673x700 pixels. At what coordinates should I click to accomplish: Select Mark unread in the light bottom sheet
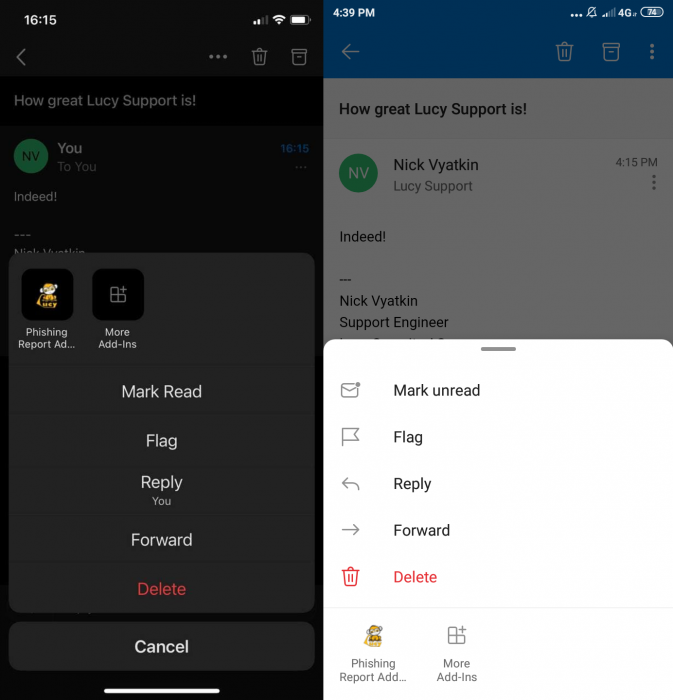click(x=436, y=391)
